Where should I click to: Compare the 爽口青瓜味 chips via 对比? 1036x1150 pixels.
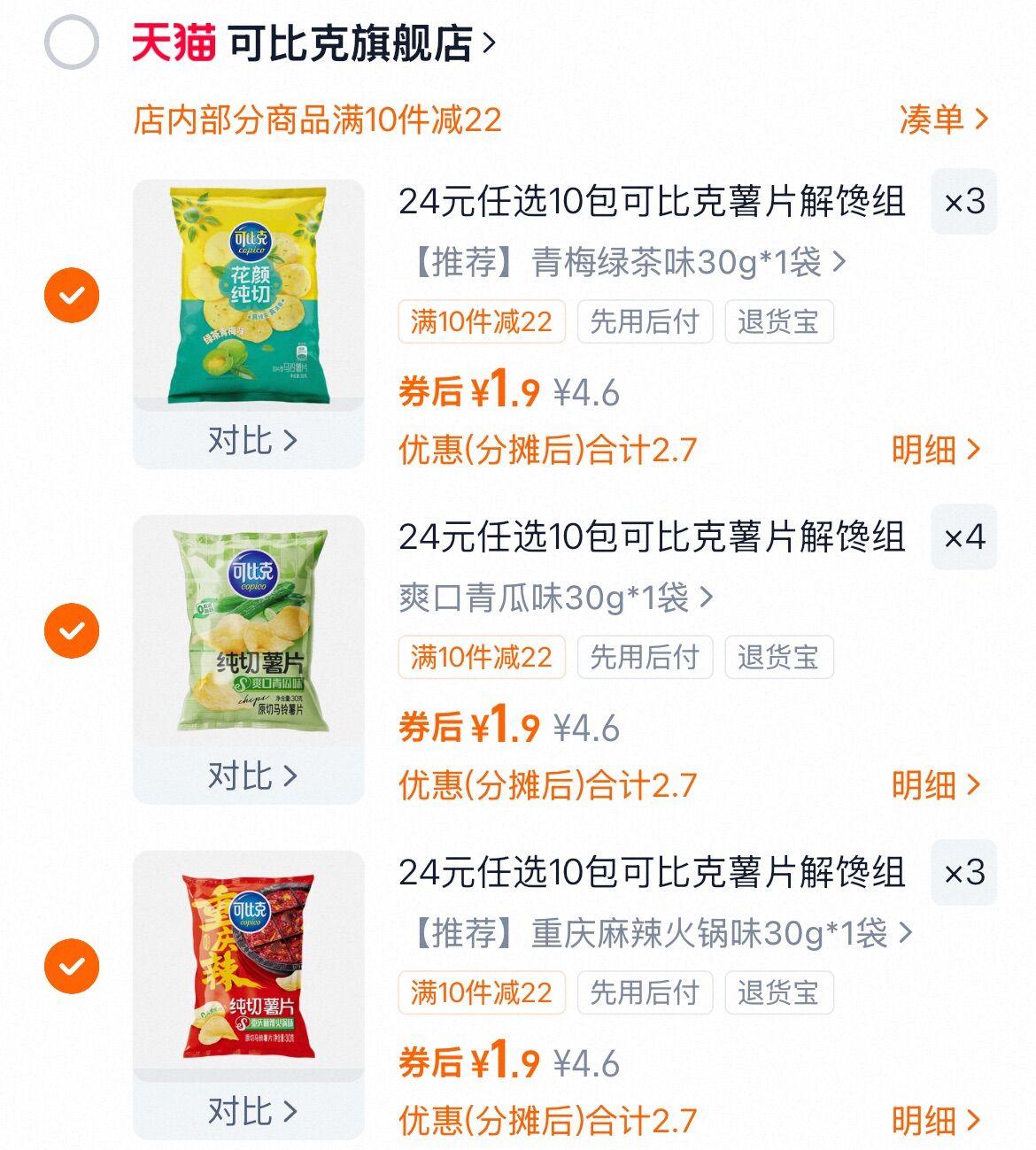pos(251,776)
